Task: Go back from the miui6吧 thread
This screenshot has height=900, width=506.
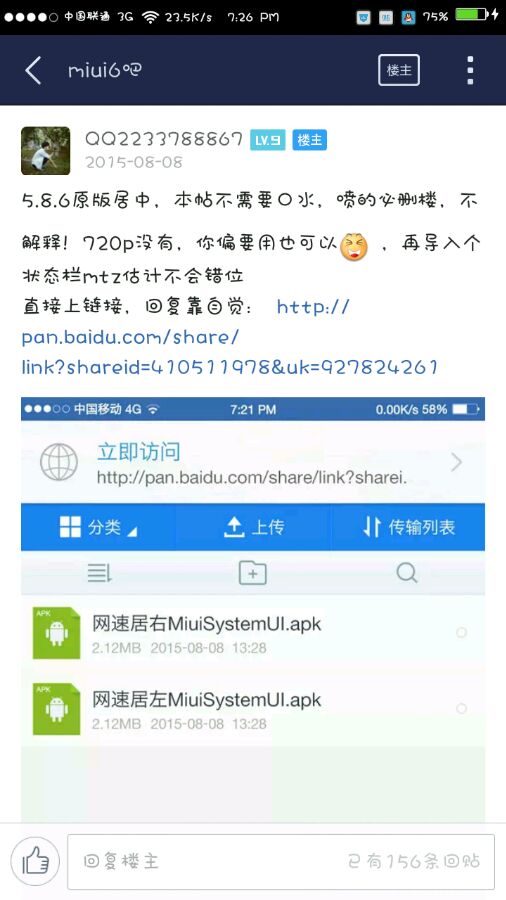Action: (33, 71)
